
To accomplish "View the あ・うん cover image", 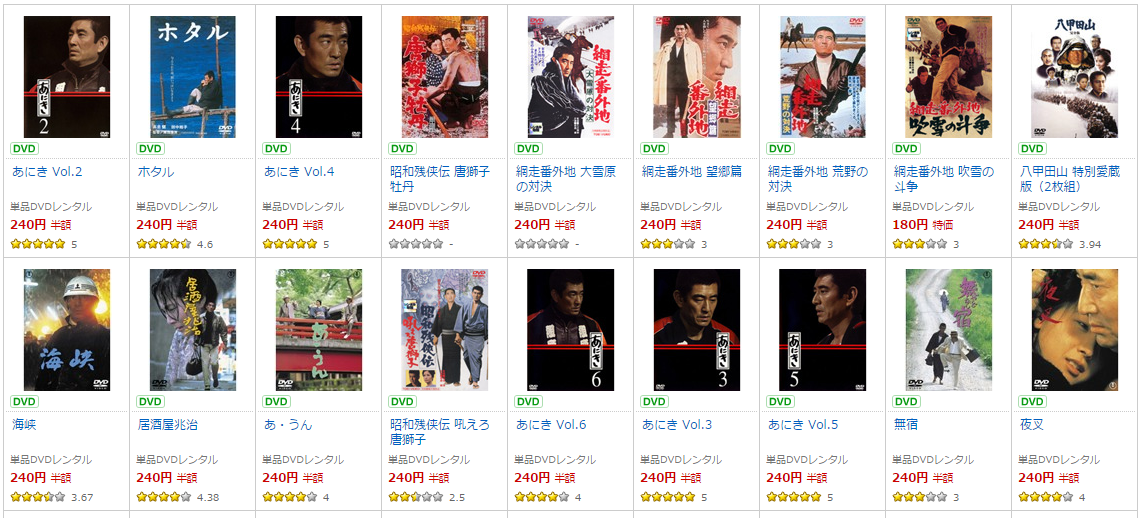I will [x=318, y=330].
